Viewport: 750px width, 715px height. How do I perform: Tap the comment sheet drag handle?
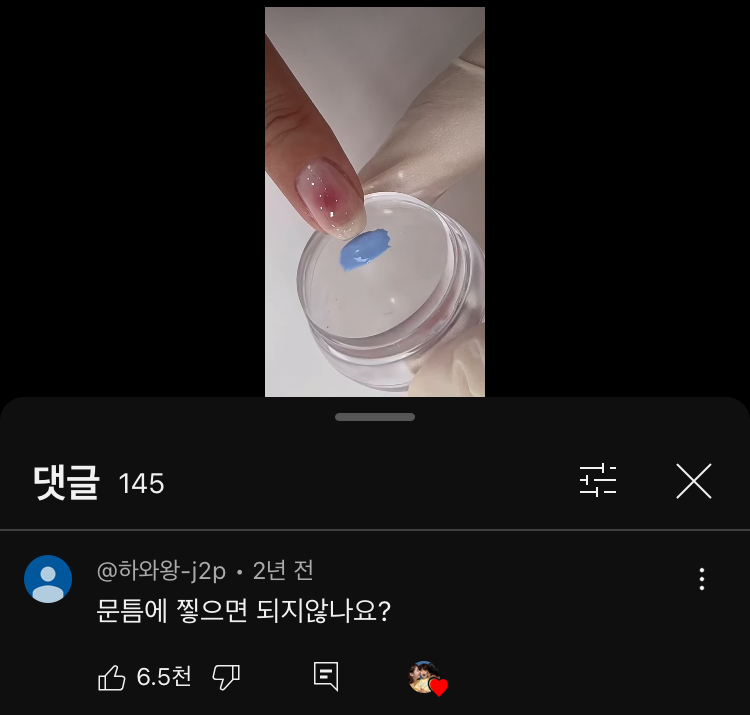[x=375, y=417]
